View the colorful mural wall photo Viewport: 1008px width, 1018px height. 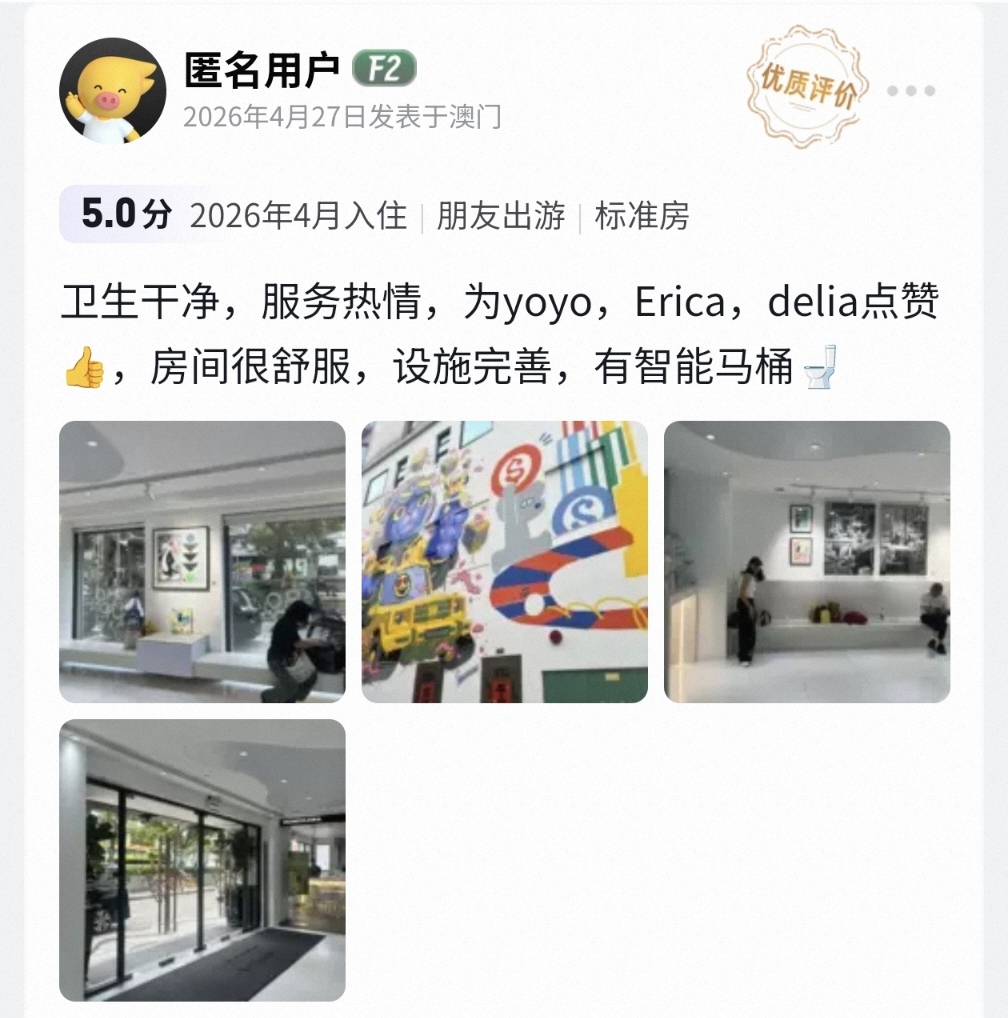[x=504, y=561]
